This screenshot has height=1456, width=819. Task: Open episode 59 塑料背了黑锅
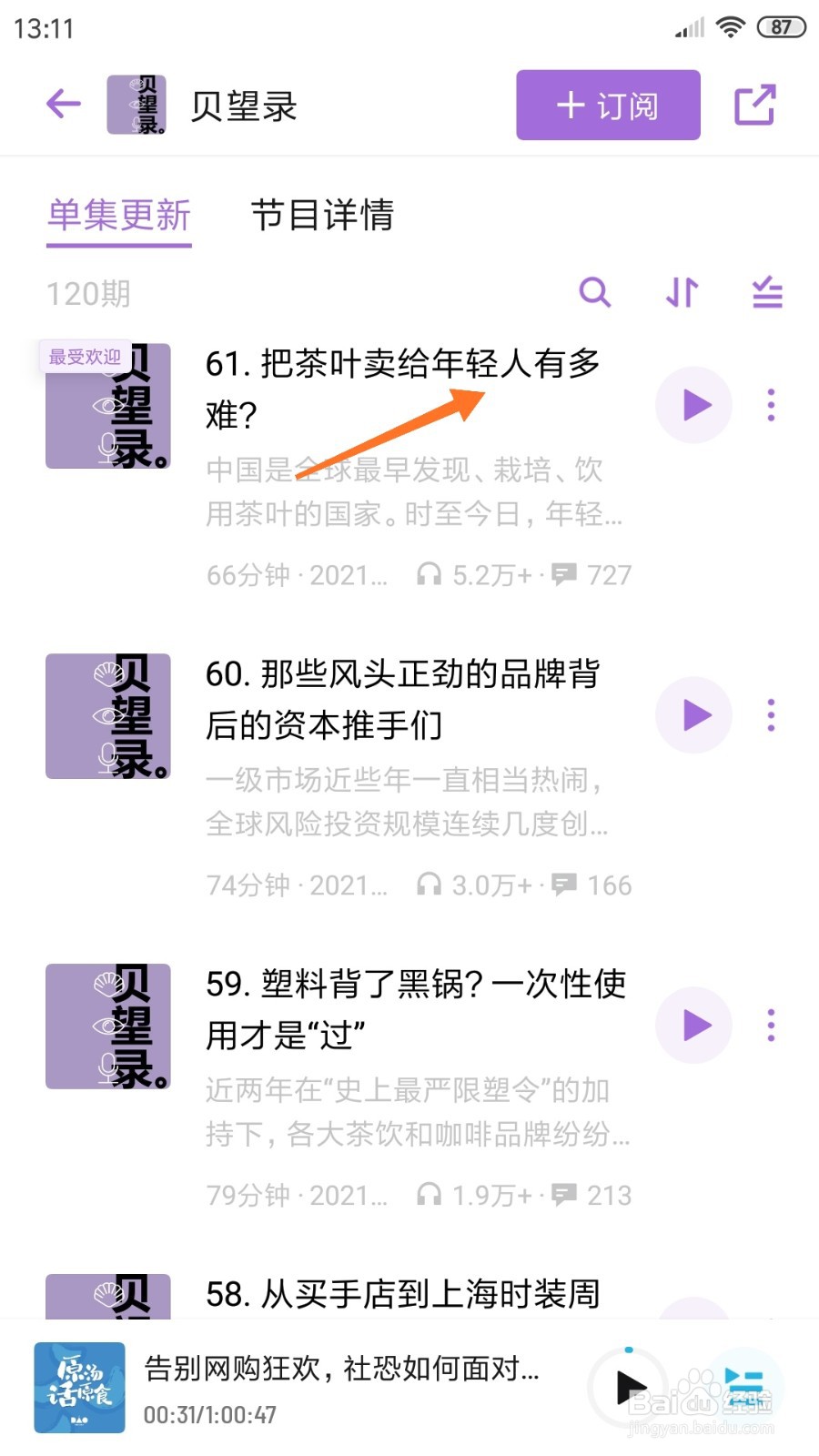pyautogui.click(x=415, y=1009)
